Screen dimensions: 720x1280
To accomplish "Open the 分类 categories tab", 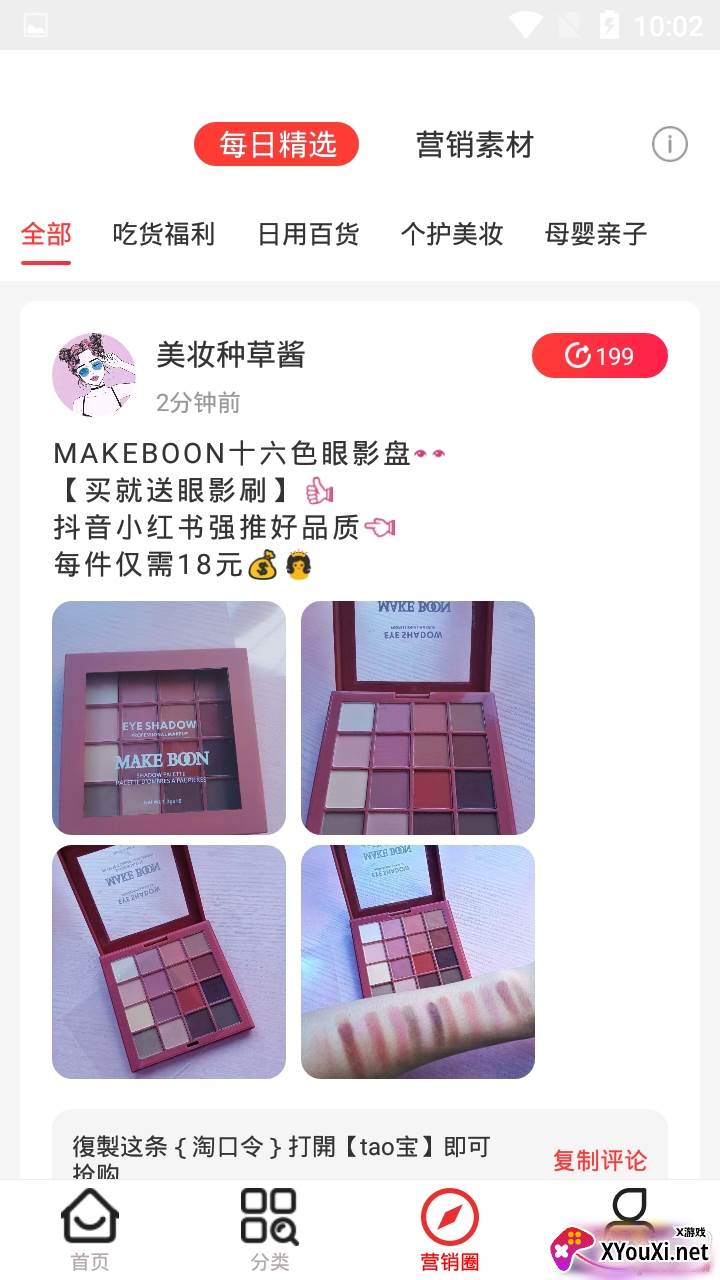I will click(269, 1230).
